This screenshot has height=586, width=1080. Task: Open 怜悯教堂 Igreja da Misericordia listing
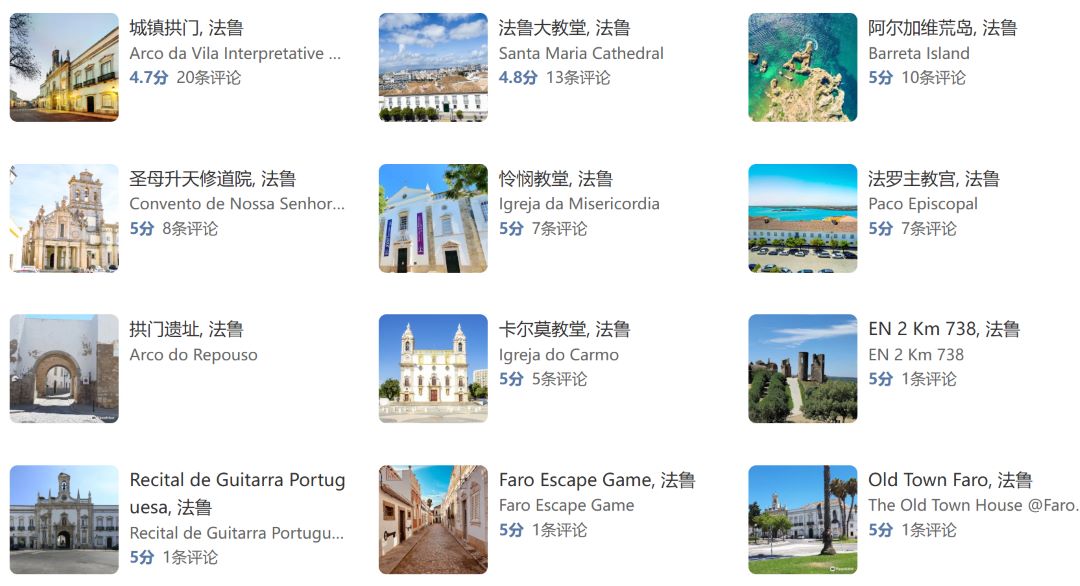click(x=555, y=179)
